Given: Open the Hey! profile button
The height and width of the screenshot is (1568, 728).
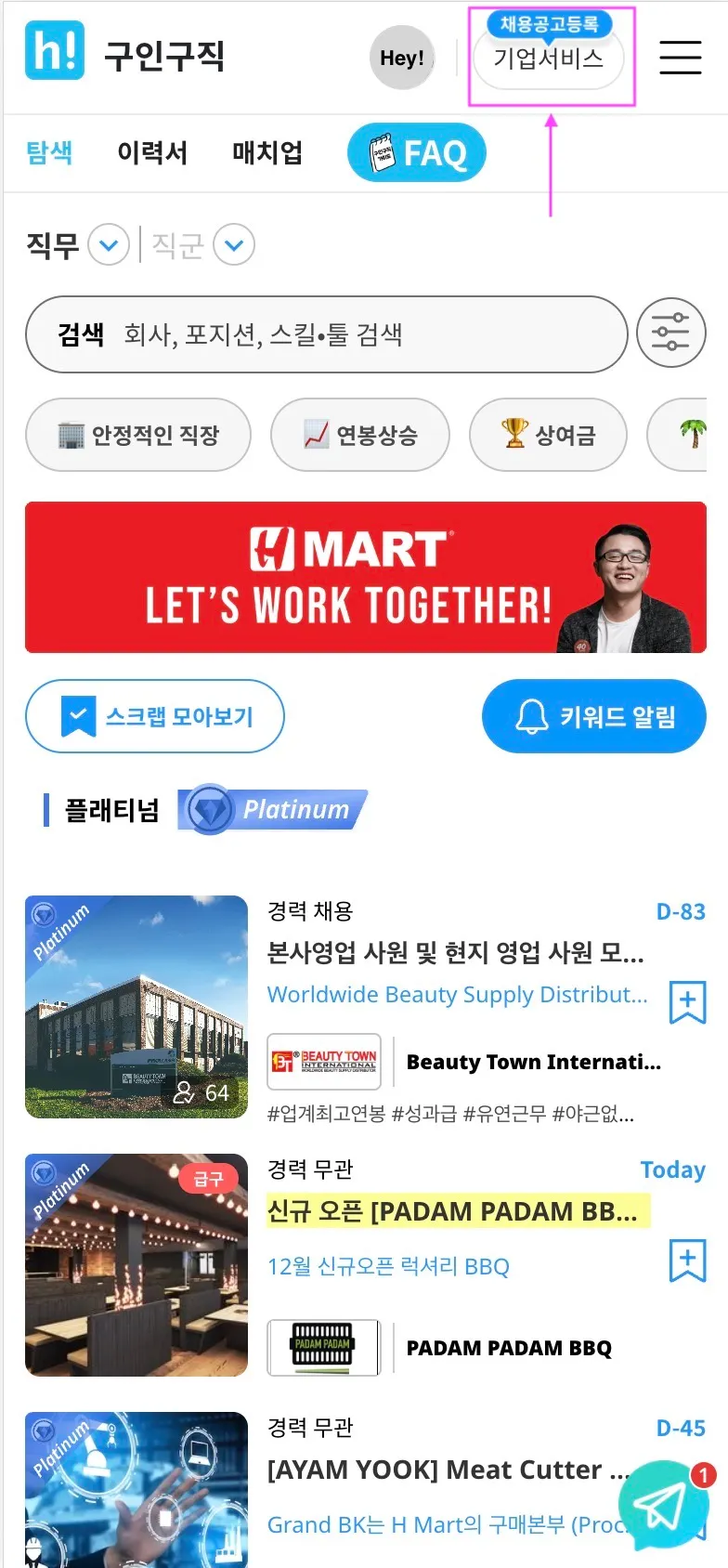Looking at the screenshot, I should [x=402, y=58].
